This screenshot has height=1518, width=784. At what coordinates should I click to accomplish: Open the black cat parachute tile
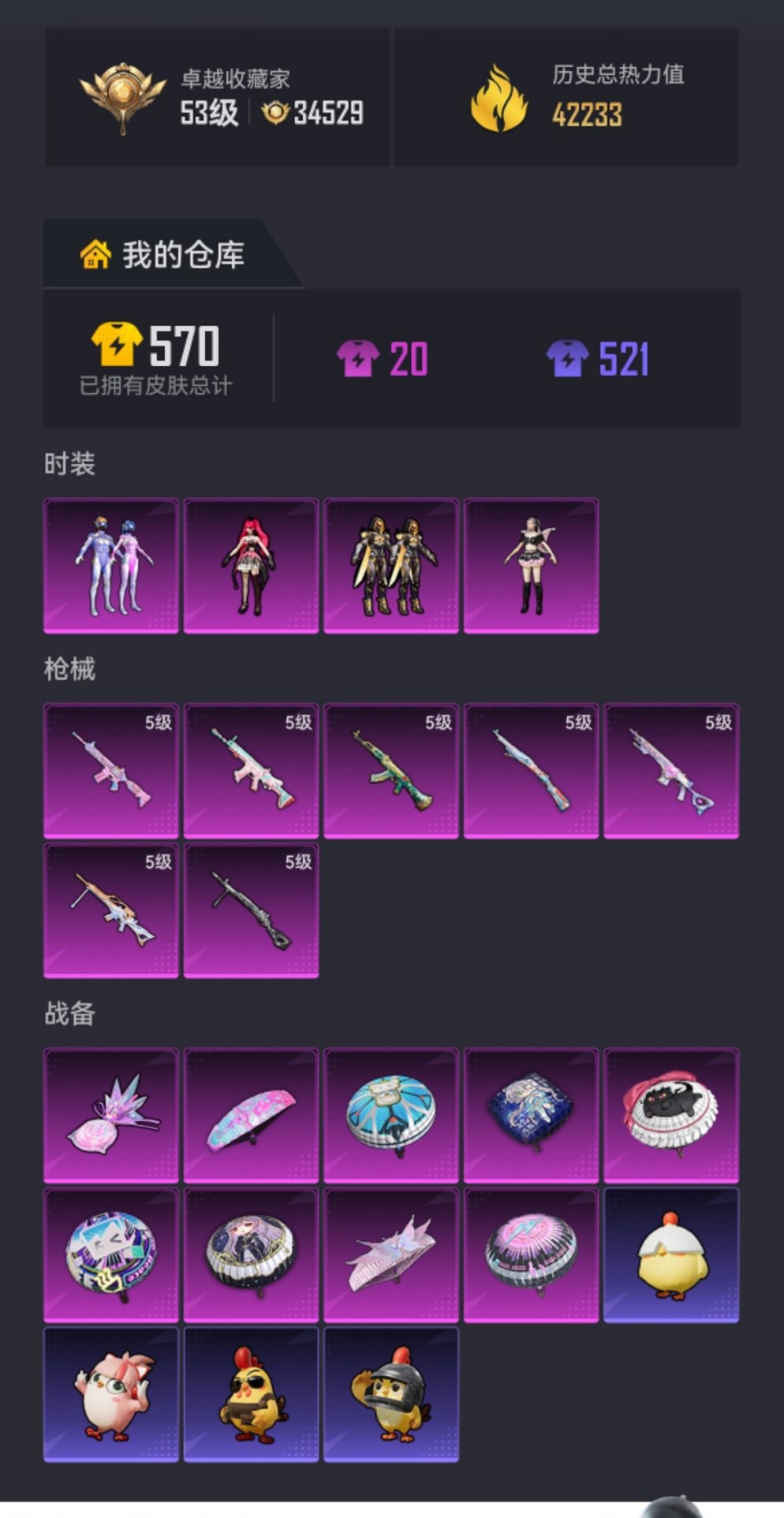[x=671, y=1115]
